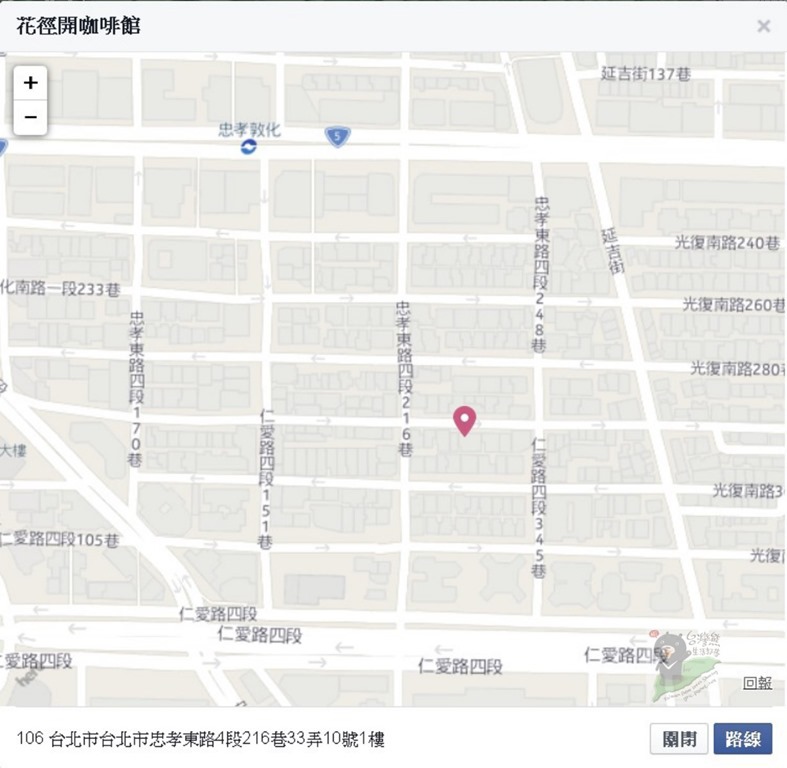Tap the 關閉 button
Image resolution: width=787 pixels, height=768 pixels.
(679, 739)
